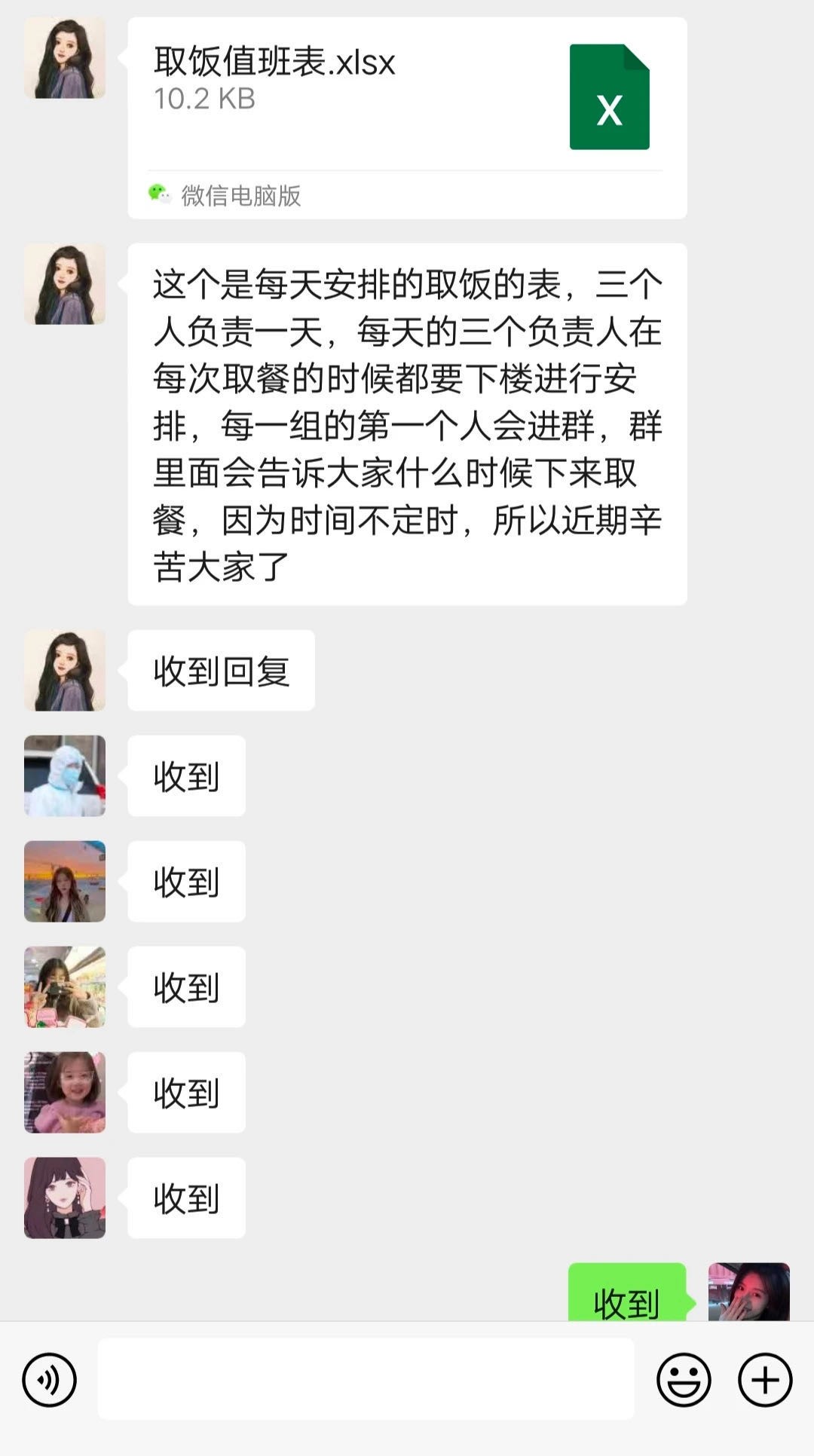Open profile of the sunset avatar sender

coord(65,881)
